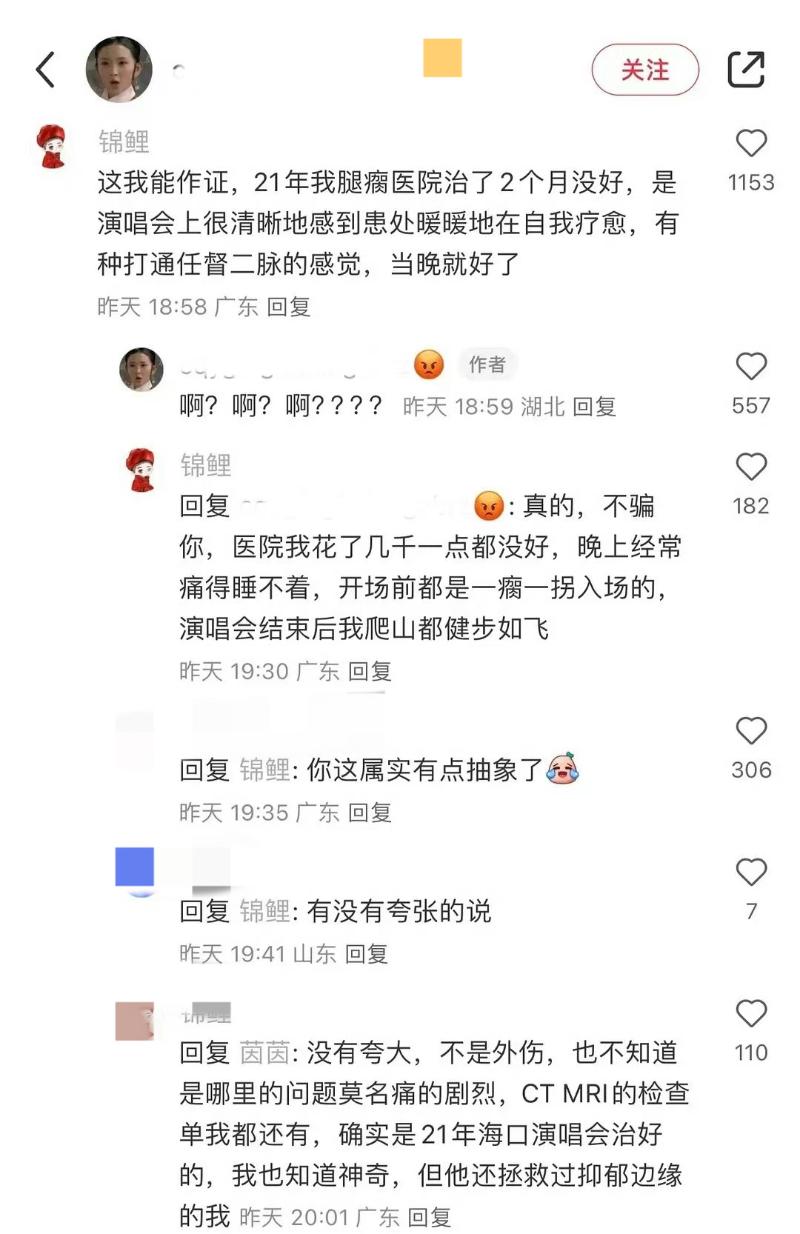Reply to 锦鲤's comment posted at 19:30
This screenshot has width=800, height=1234.
[370, 671]
